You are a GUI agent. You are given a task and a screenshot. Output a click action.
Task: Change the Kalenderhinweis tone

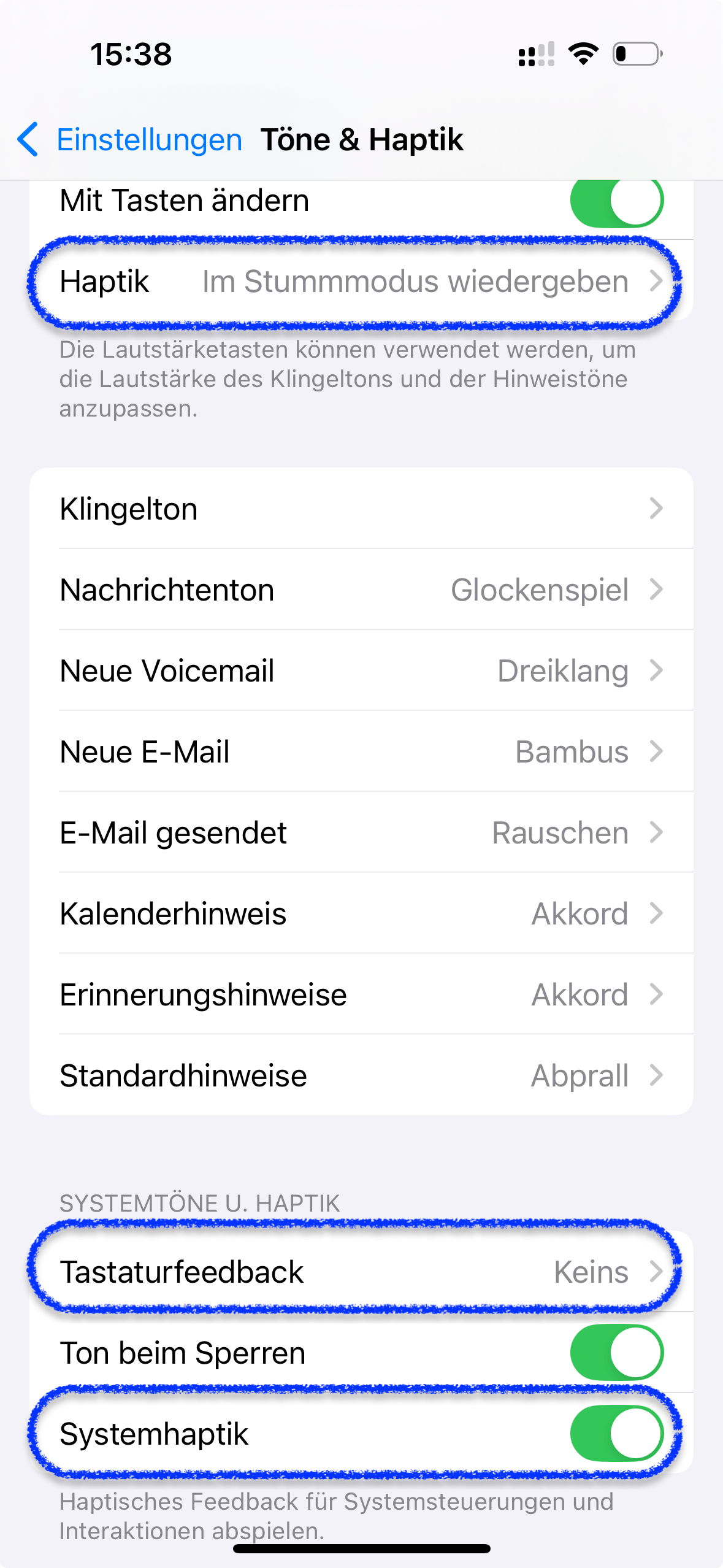click(361, 914)
